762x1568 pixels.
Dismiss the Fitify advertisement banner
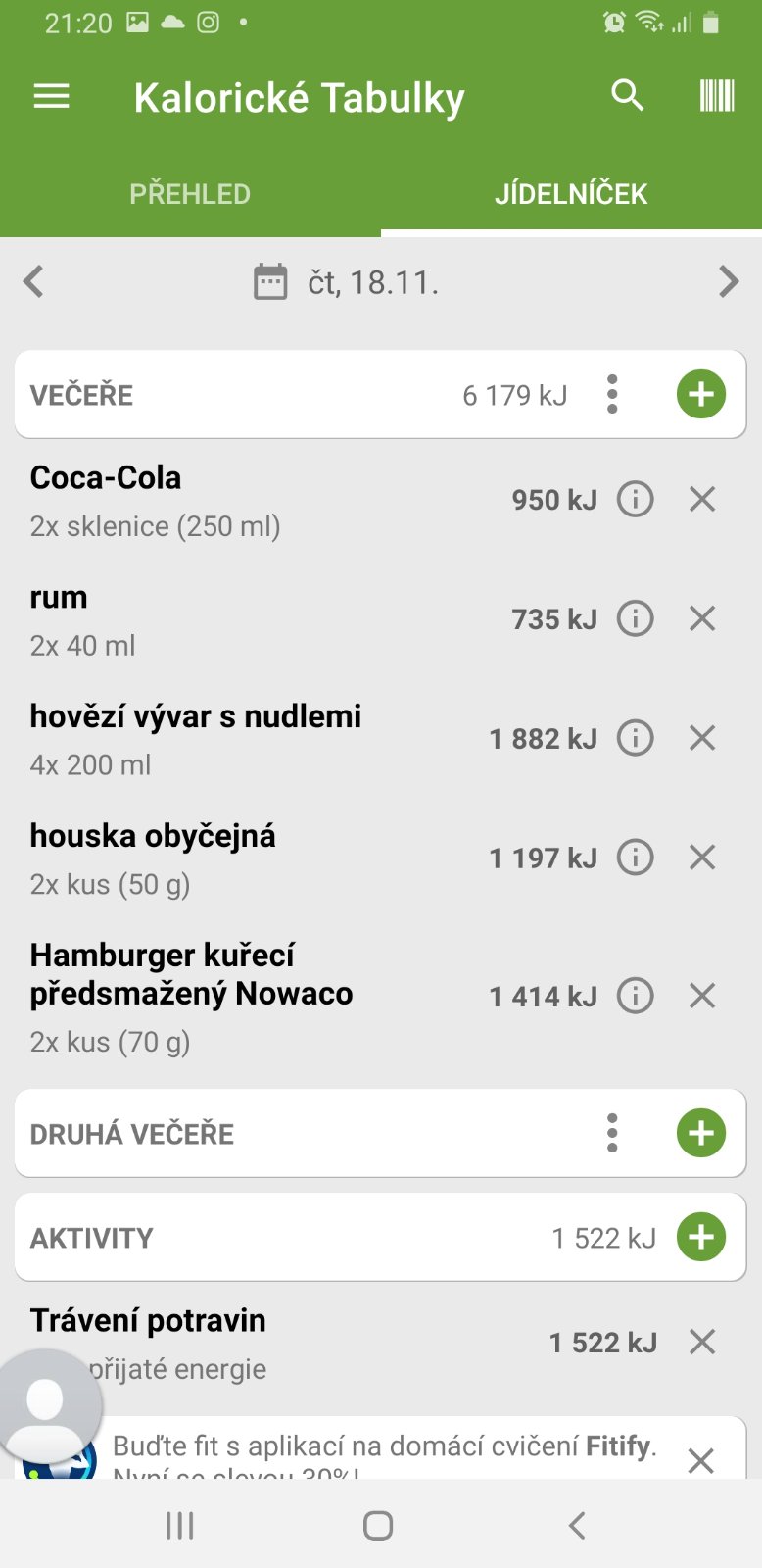700,1460
